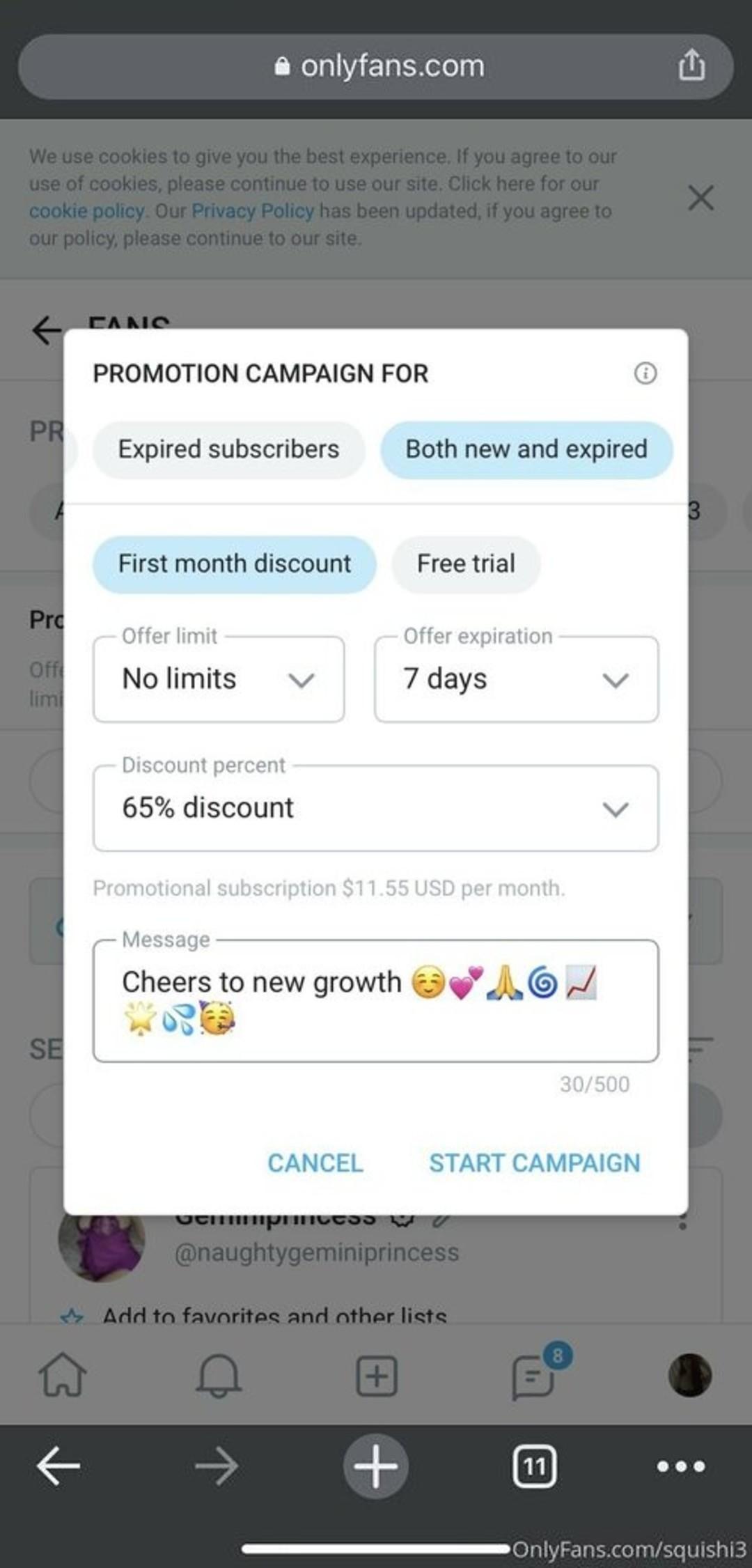This screenshot has height=1568, width=752.
Task: Open the Offer limit dropdown
Action: 219,678
